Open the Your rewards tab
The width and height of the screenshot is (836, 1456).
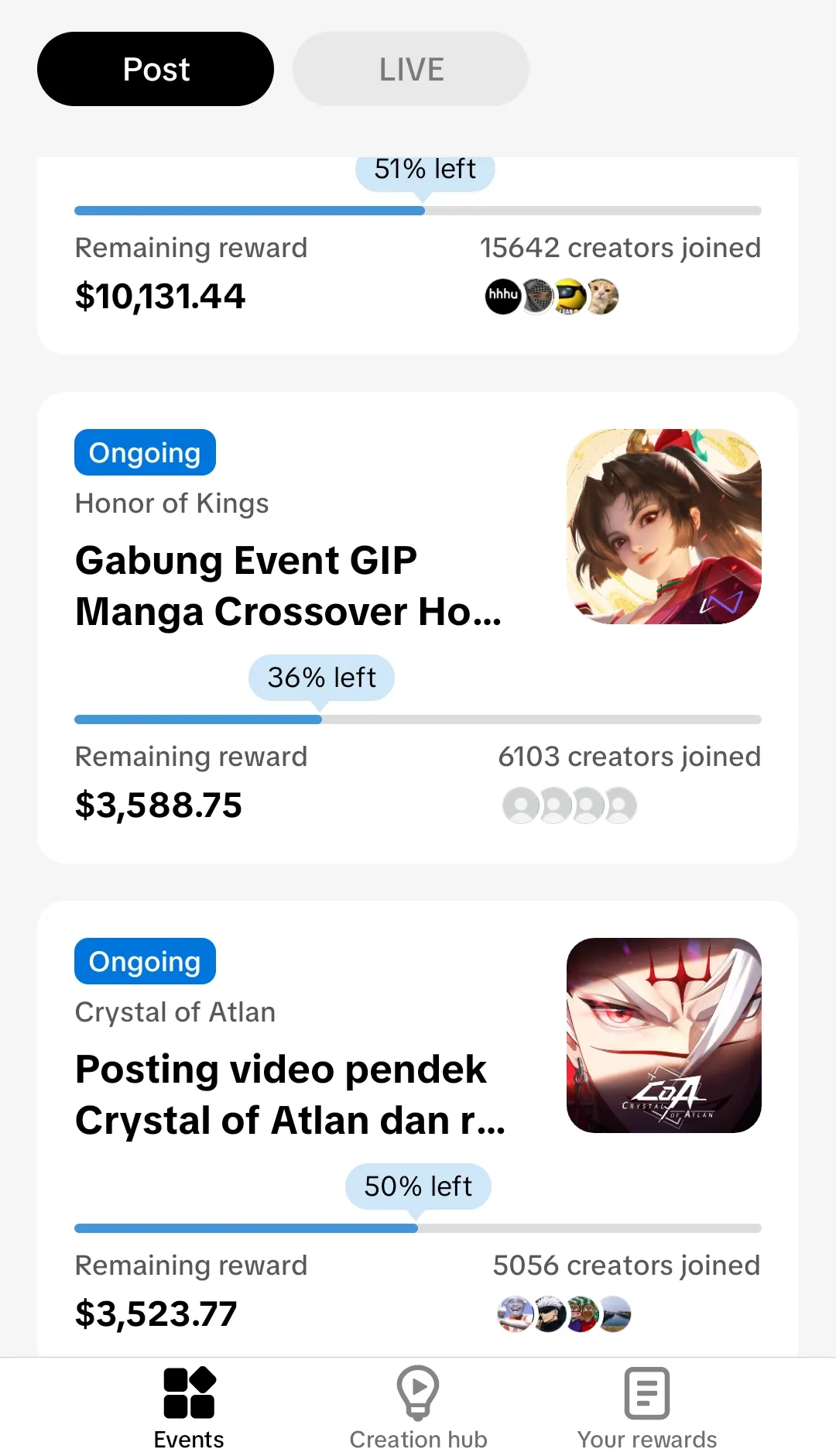[x=647, y=1409]
